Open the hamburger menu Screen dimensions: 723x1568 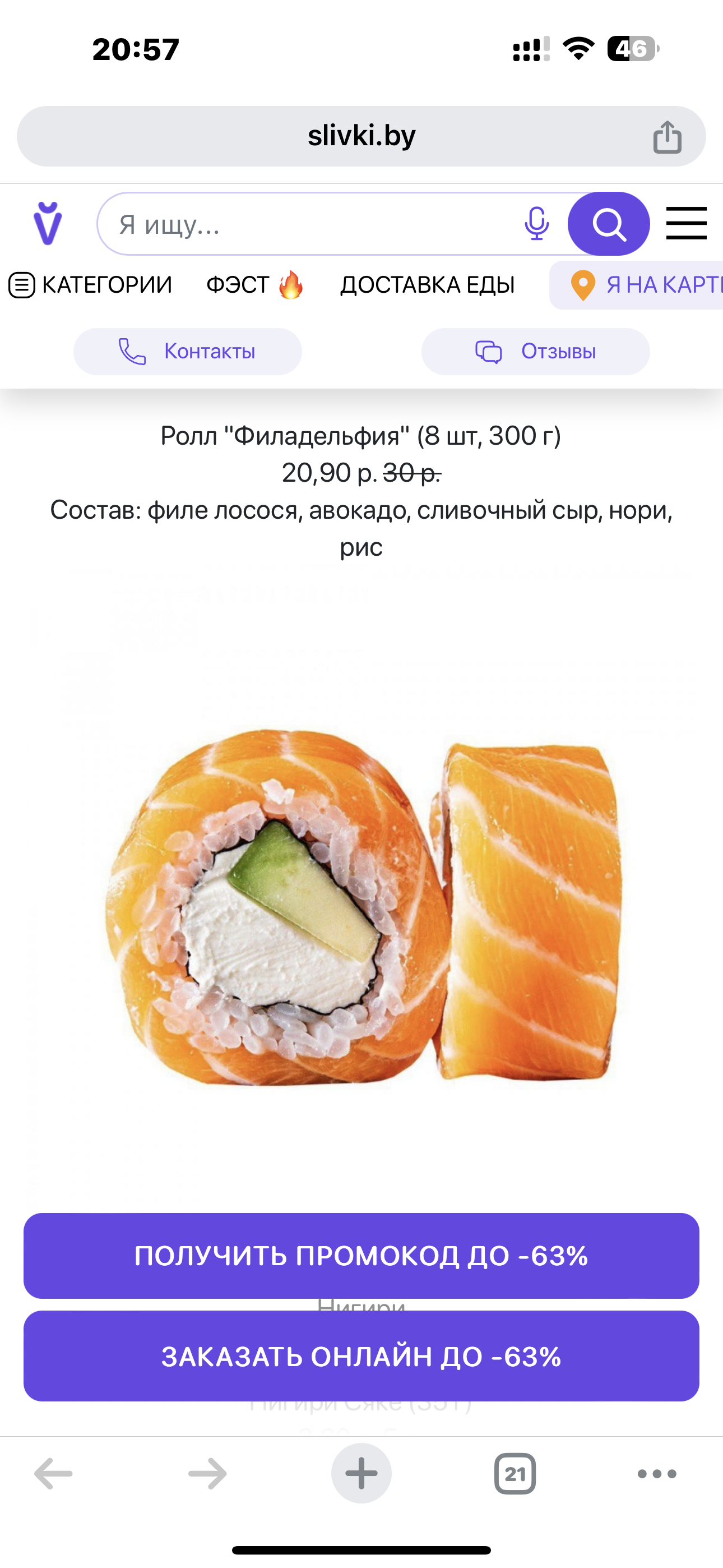(687, 223)
